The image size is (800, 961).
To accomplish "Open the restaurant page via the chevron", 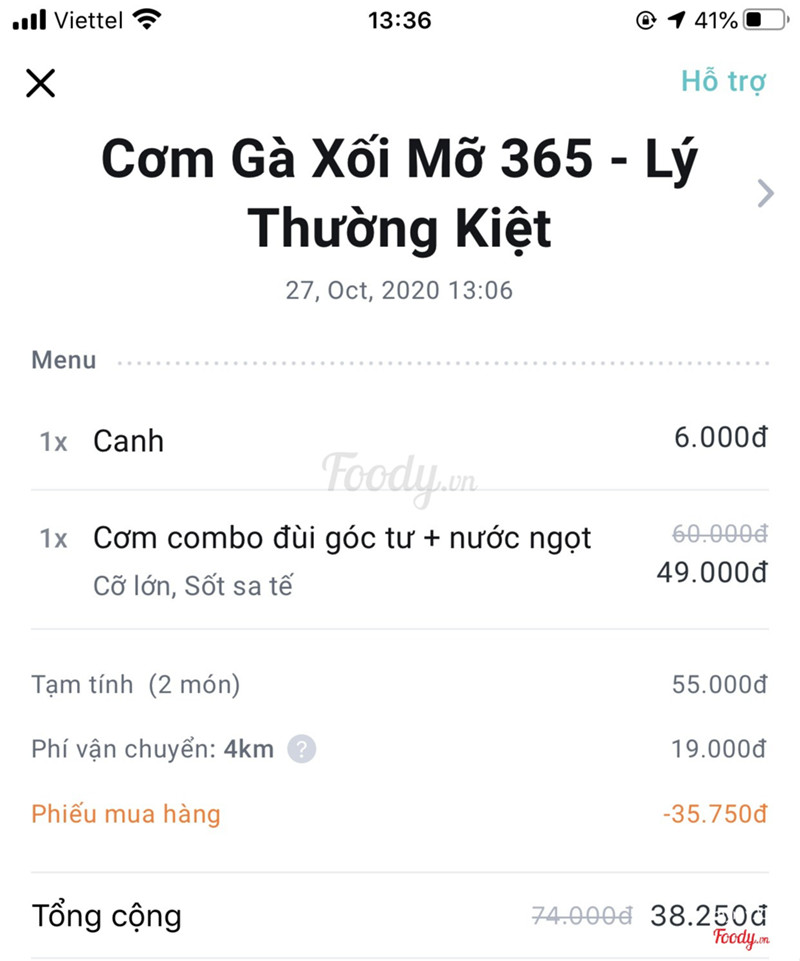I will (x=765, y=193).
